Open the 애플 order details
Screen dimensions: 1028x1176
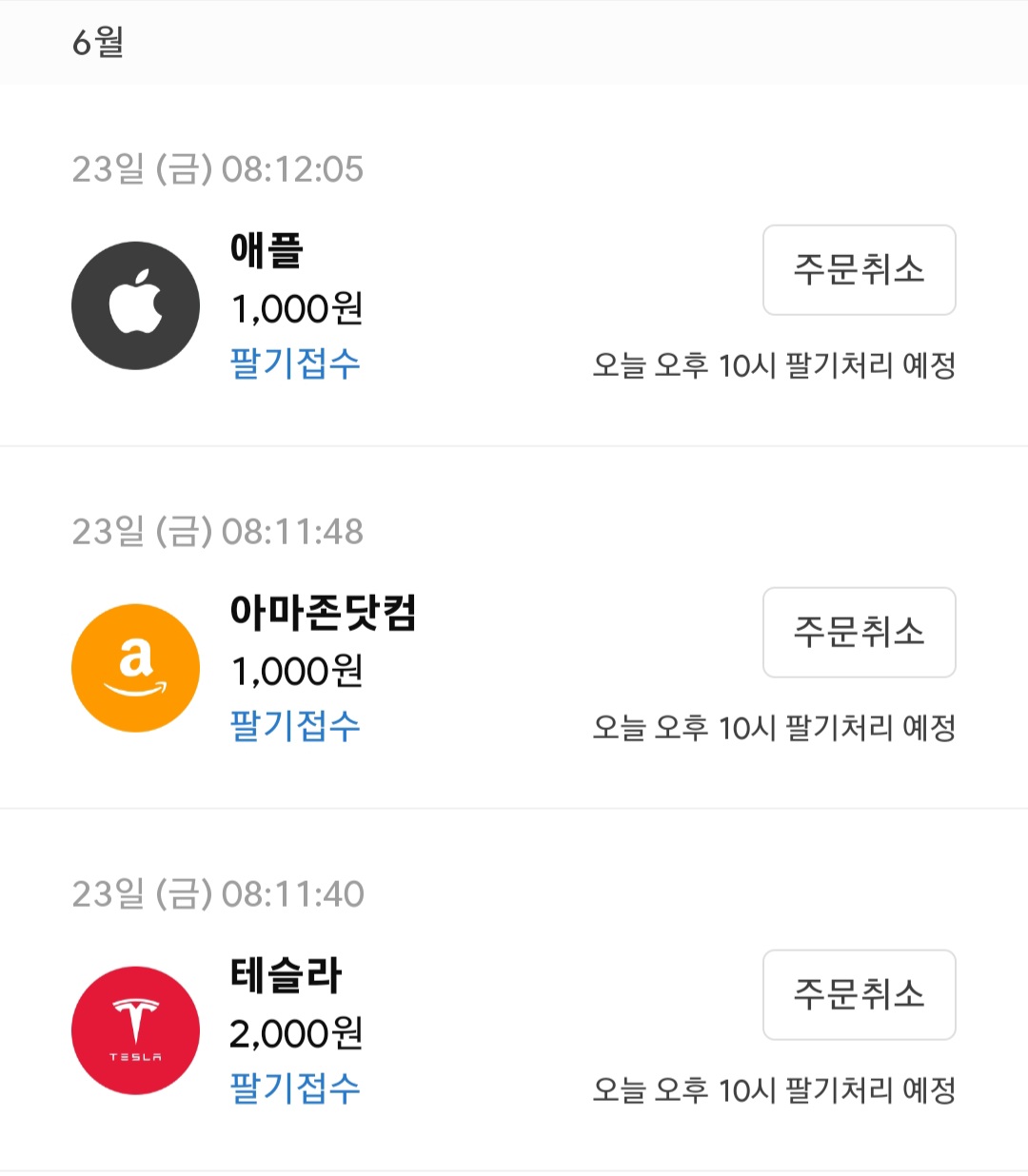(x=267, y=251)
